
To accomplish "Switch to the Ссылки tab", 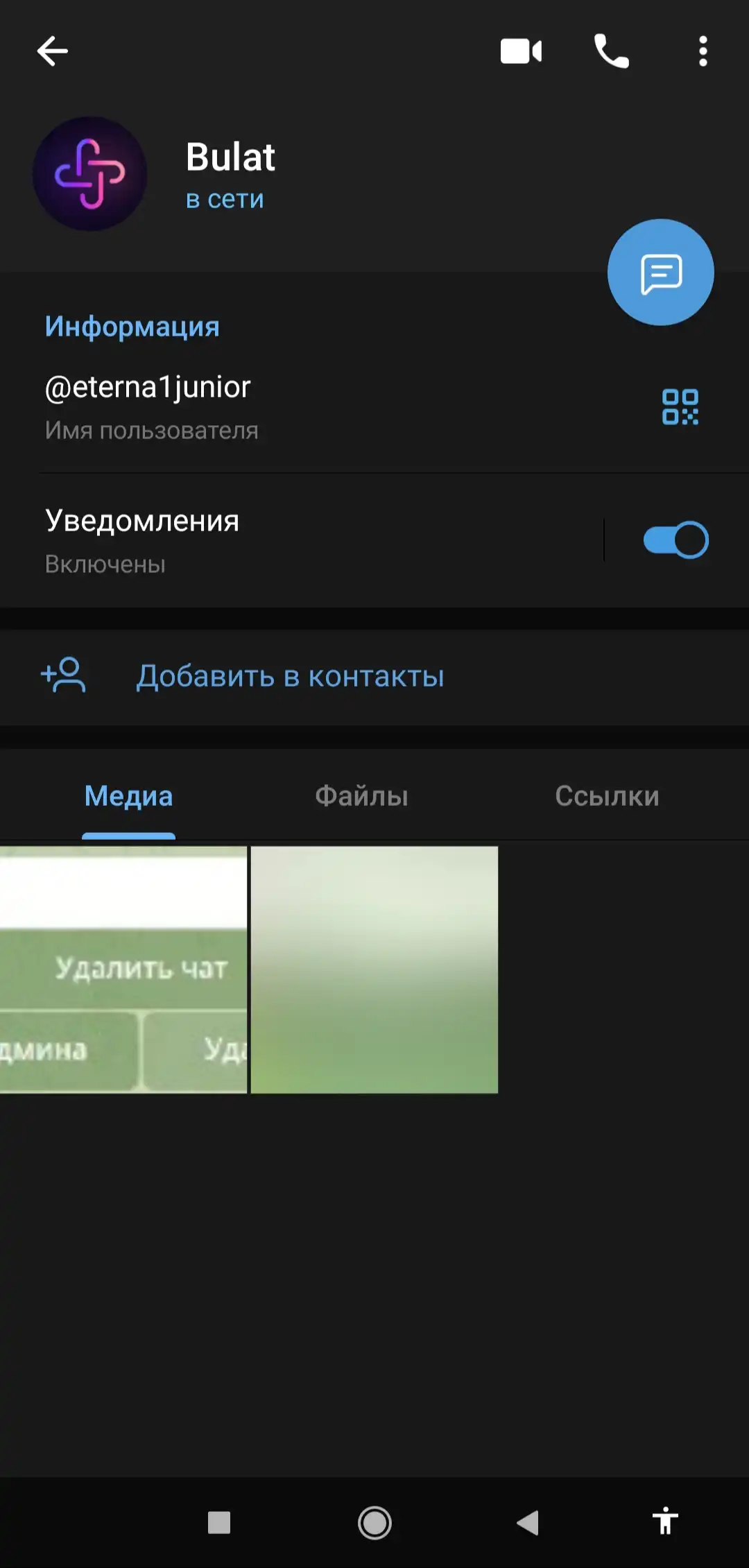I will click(607, 796).
